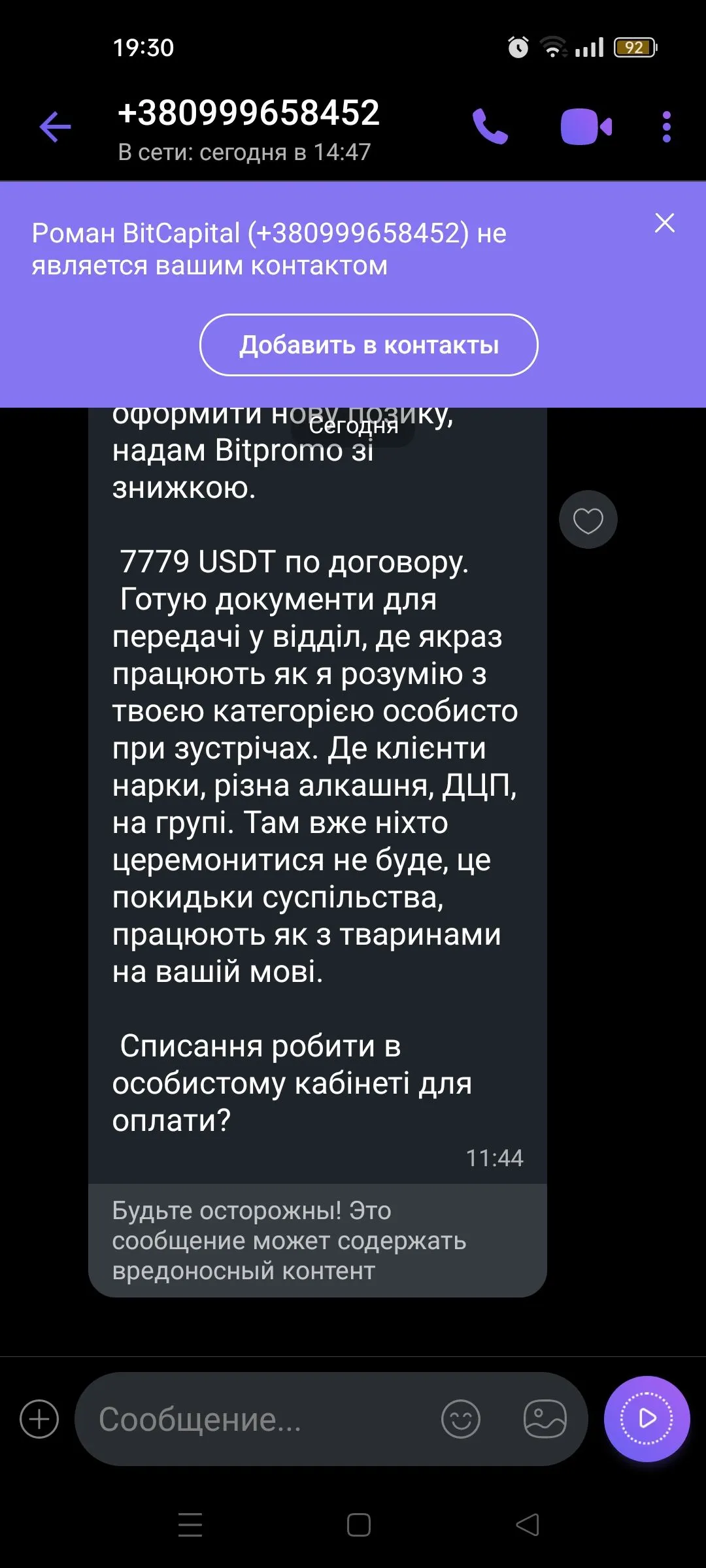Start a video call with this contact
706x1568 pixels.
coord(586,126)
